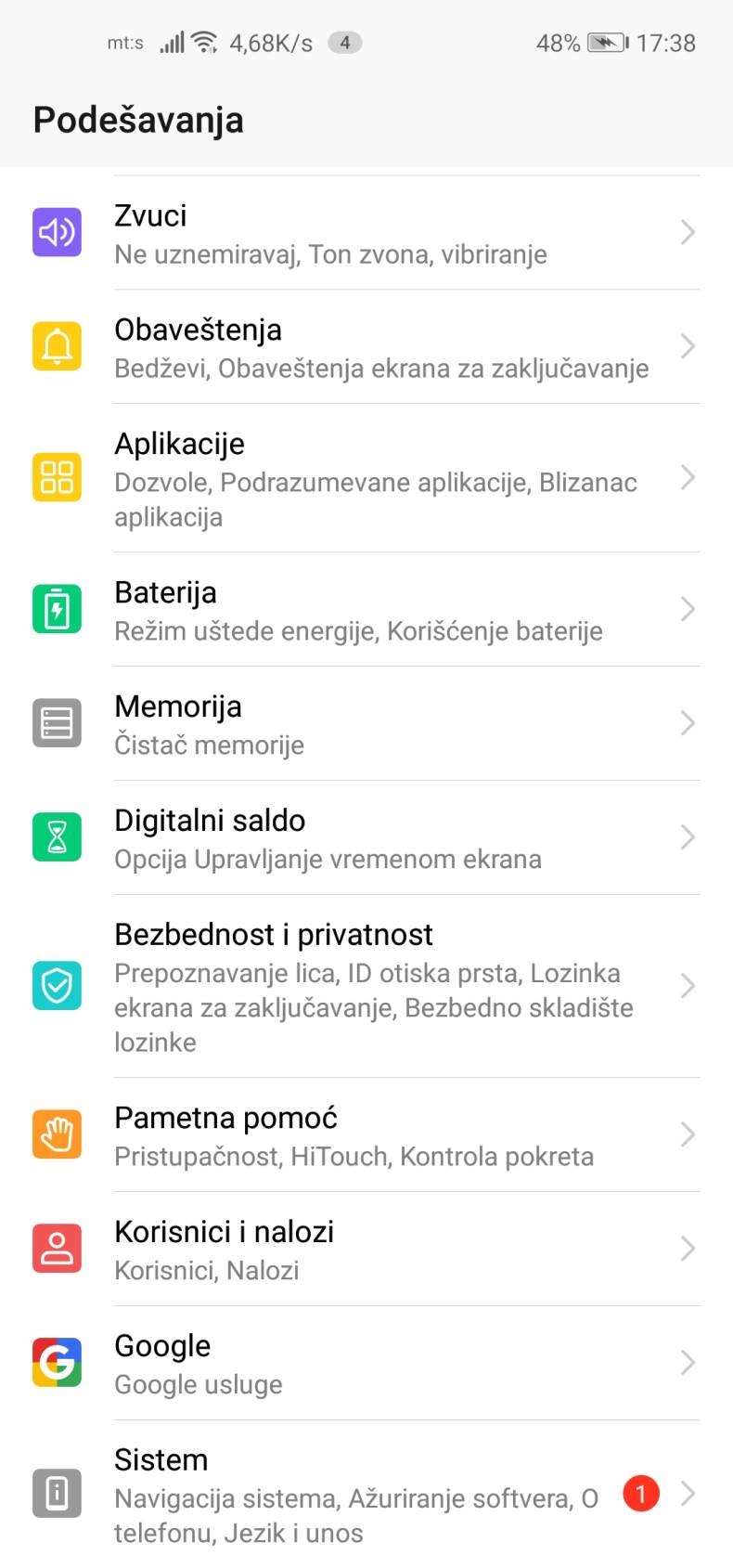
Task: Expand the Sistem settings chevron
Action: tap(688, 1494)
